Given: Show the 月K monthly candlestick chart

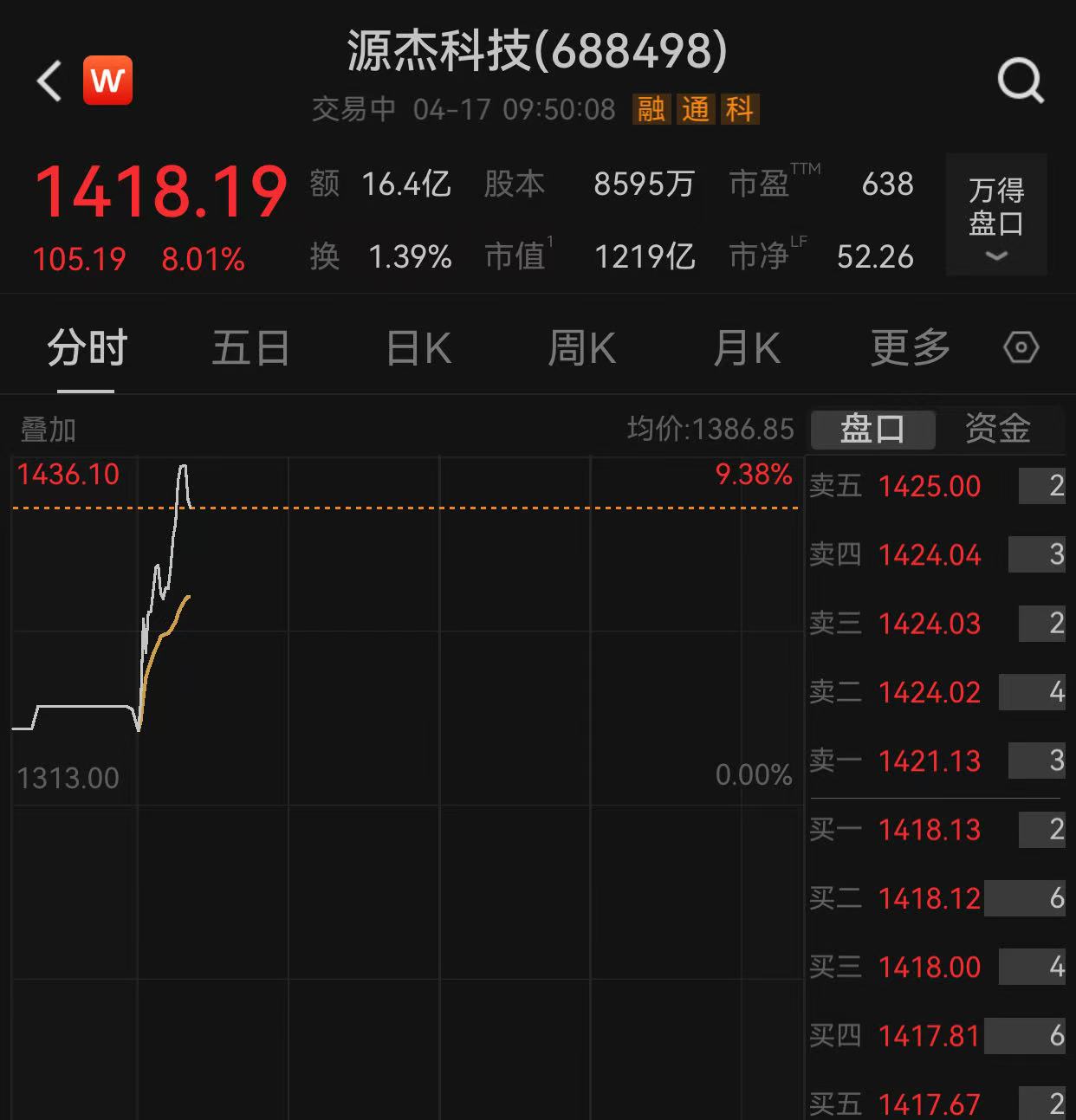Looking at the screenshot, I should click(x=746, y=348).
